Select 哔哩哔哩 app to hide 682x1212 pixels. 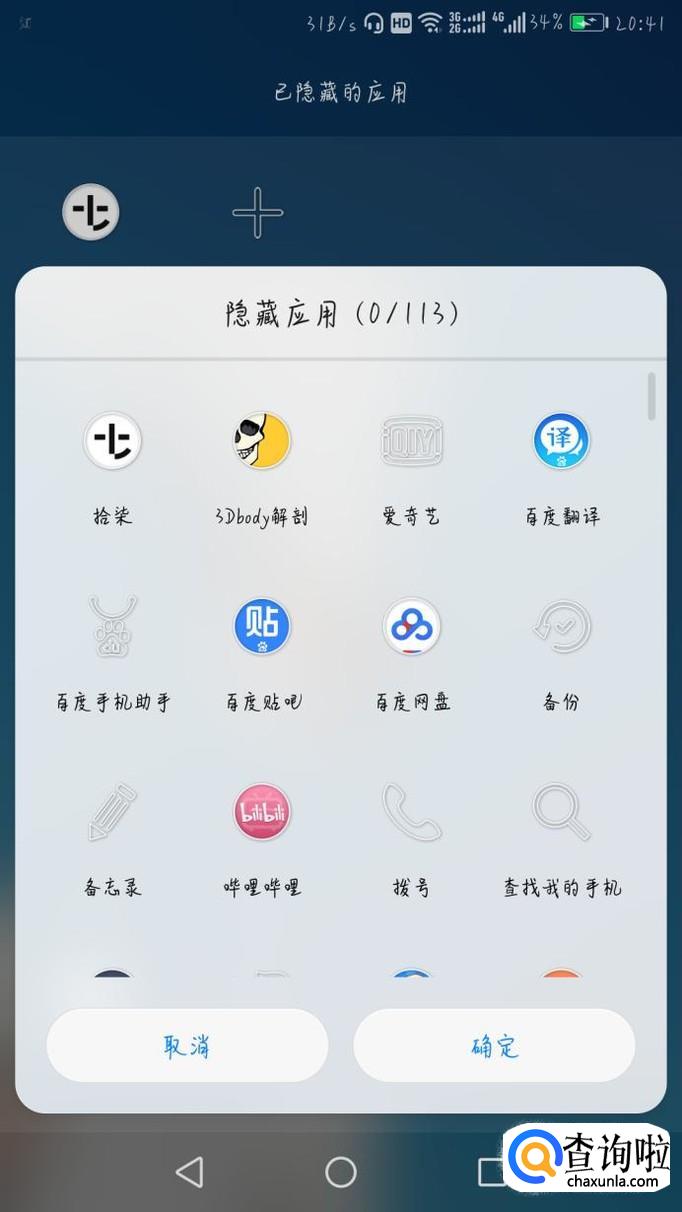click(x=261, y=813)
